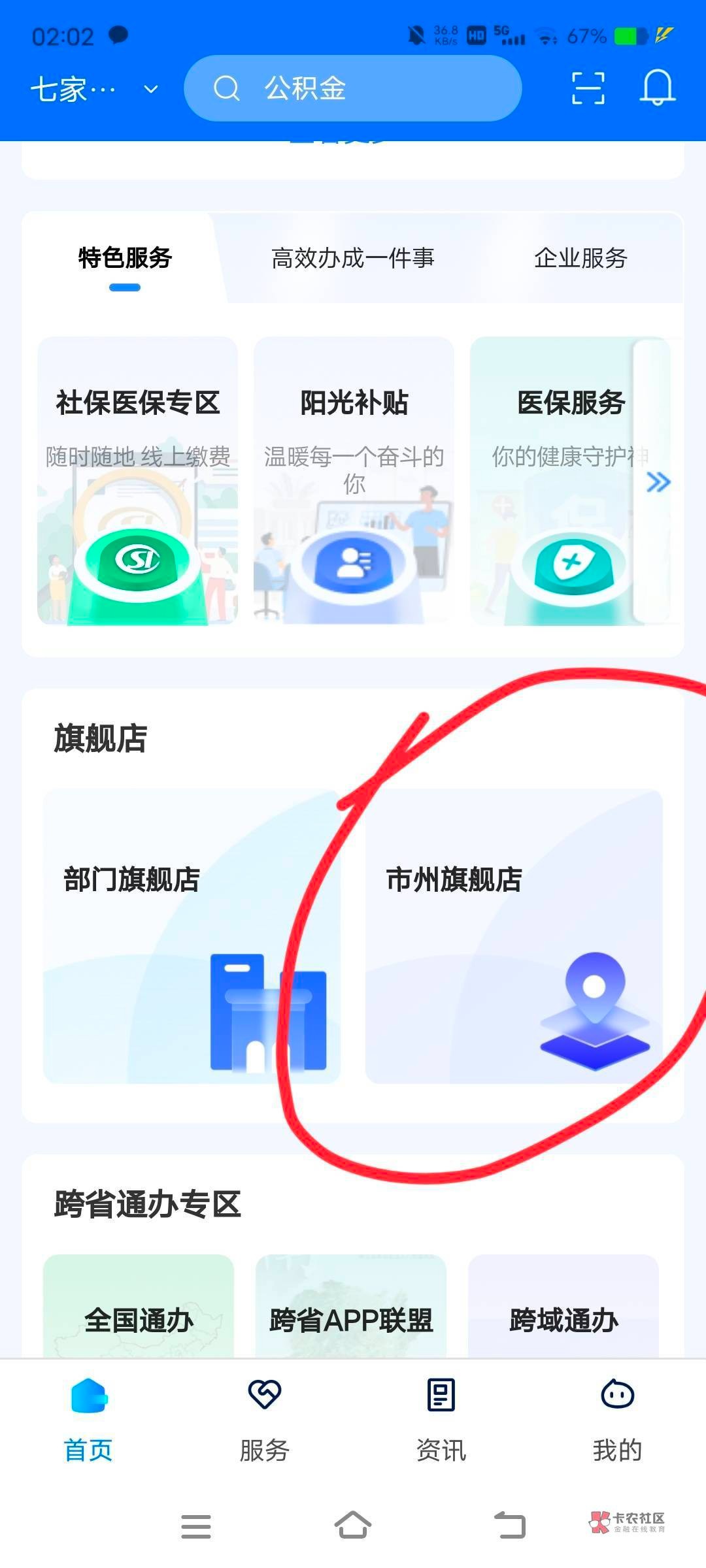Open 部门旗舰店
The image size is (706, 1568).
click(x=192, y=936)
